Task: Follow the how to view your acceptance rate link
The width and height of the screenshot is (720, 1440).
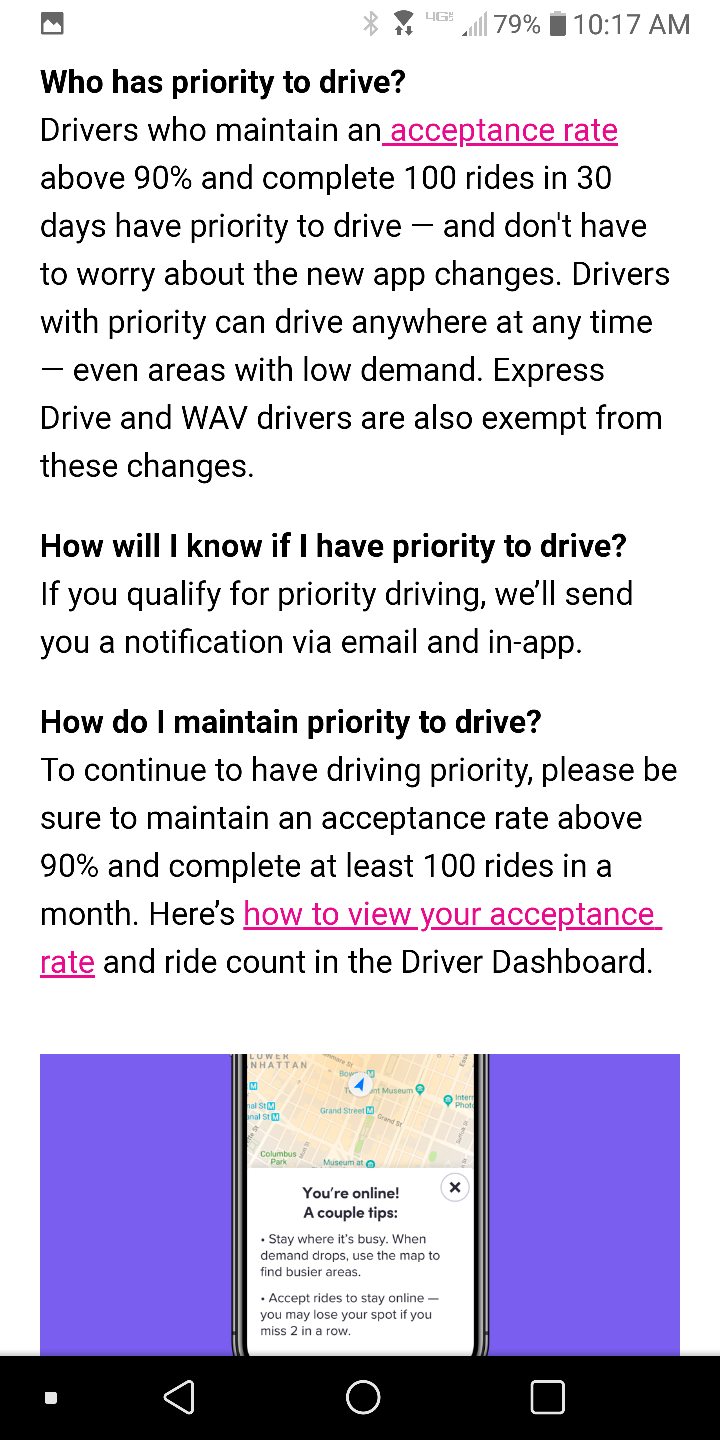Action: click(450, 915)
